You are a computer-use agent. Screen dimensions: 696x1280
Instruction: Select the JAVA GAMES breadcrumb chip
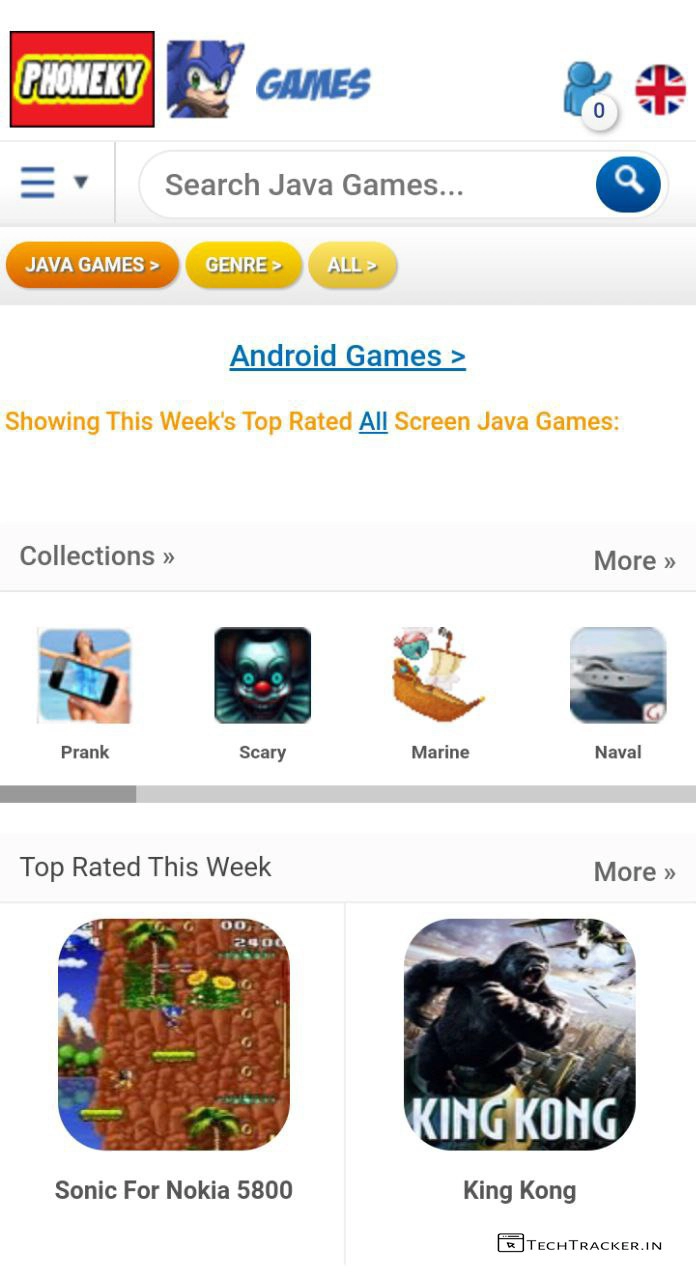tap(92, 265)
